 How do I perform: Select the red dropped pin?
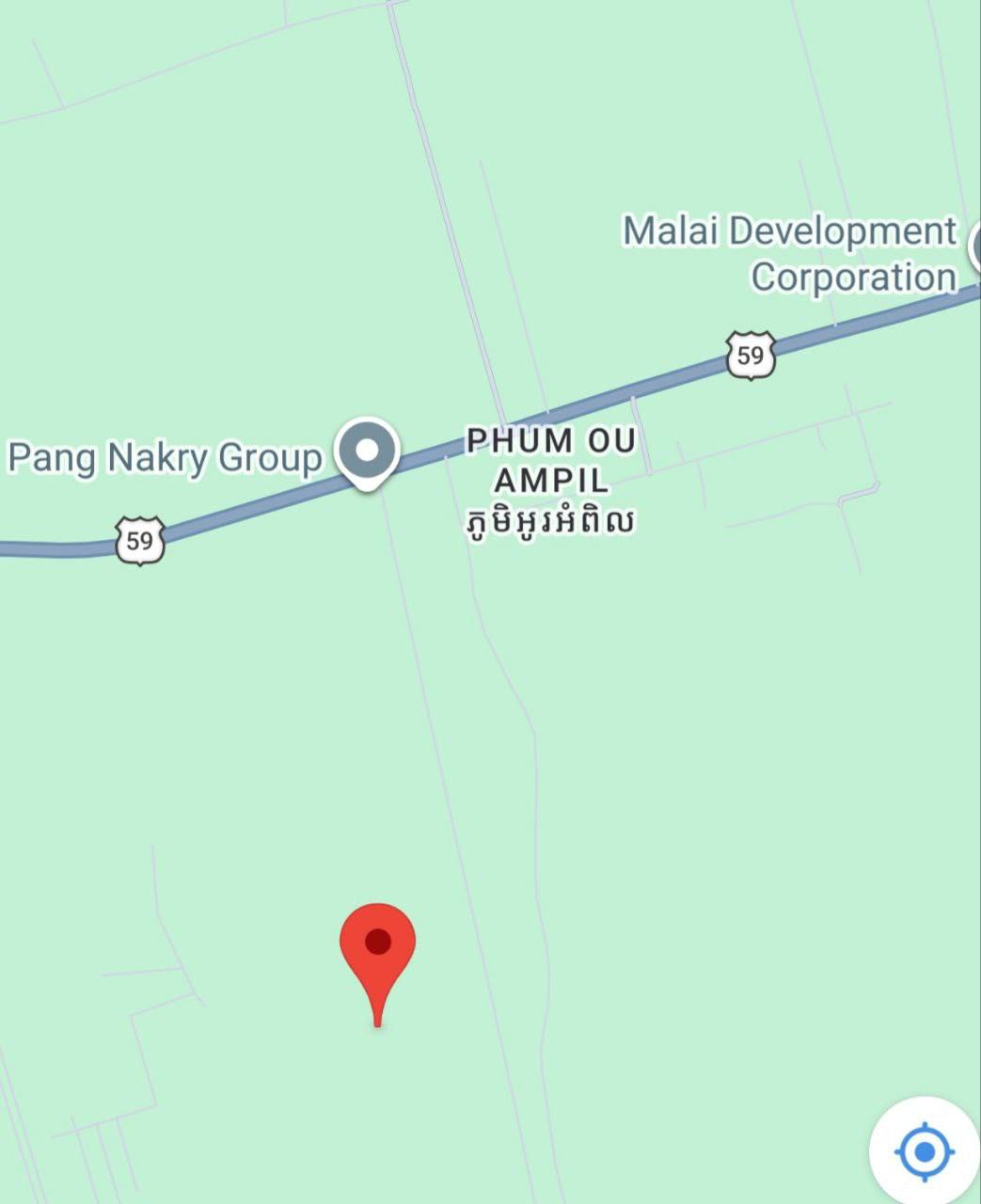click(x=377, y=945)
